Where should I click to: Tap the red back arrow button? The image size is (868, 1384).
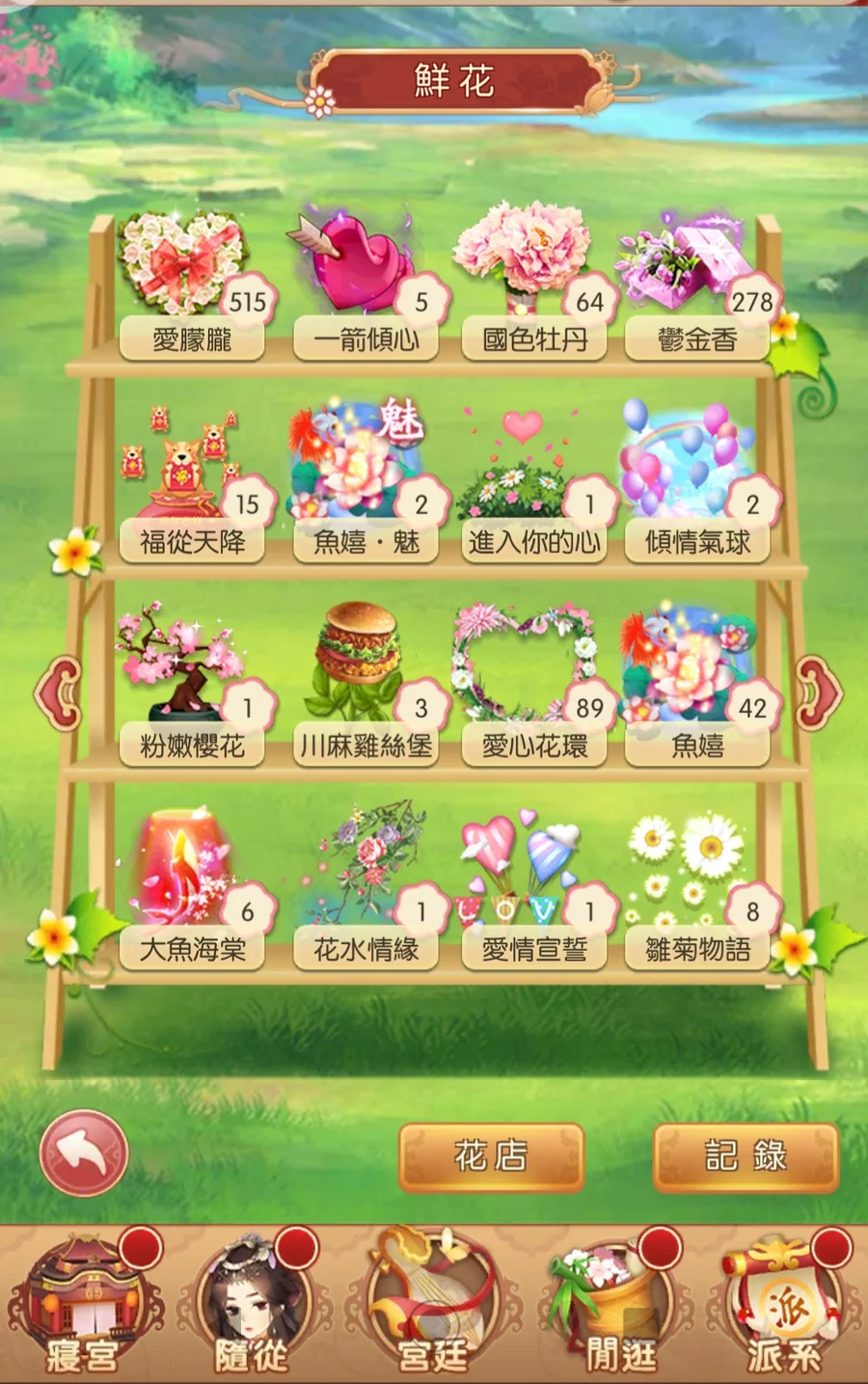point(84,1153)
